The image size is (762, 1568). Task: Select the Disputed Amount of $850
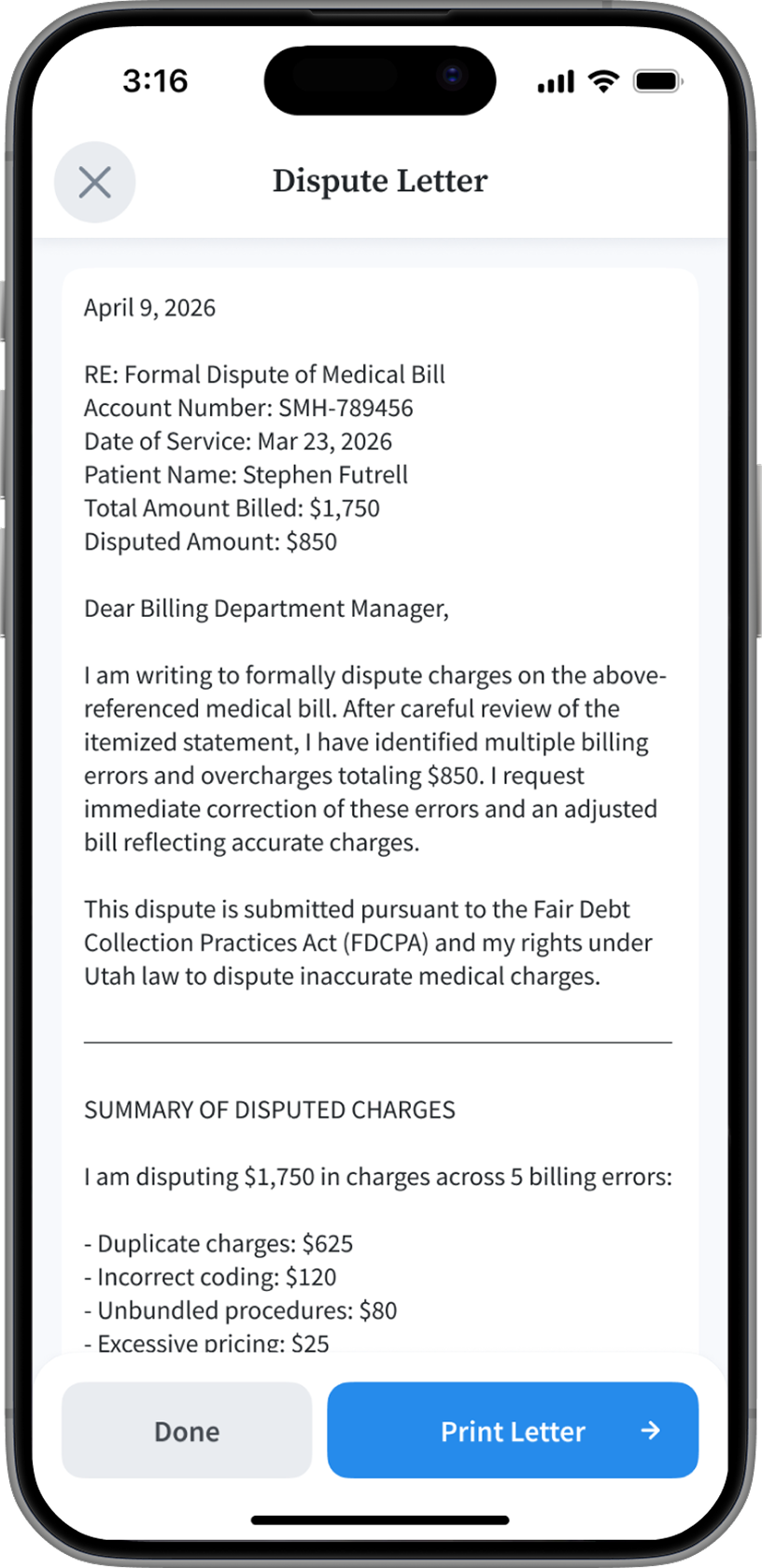210,541
